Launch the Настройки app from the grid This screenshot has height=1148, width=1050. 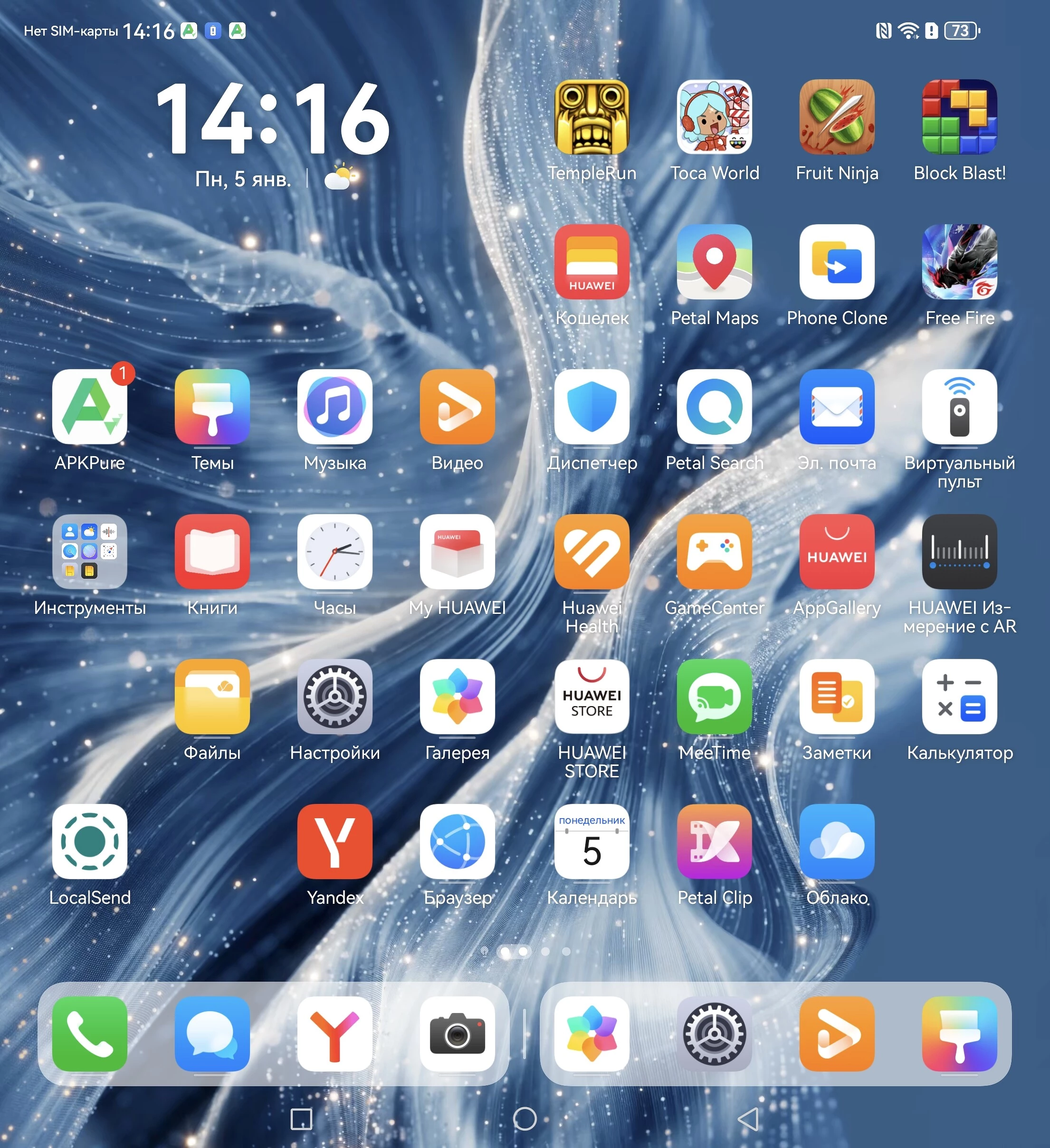coord(335,697)
